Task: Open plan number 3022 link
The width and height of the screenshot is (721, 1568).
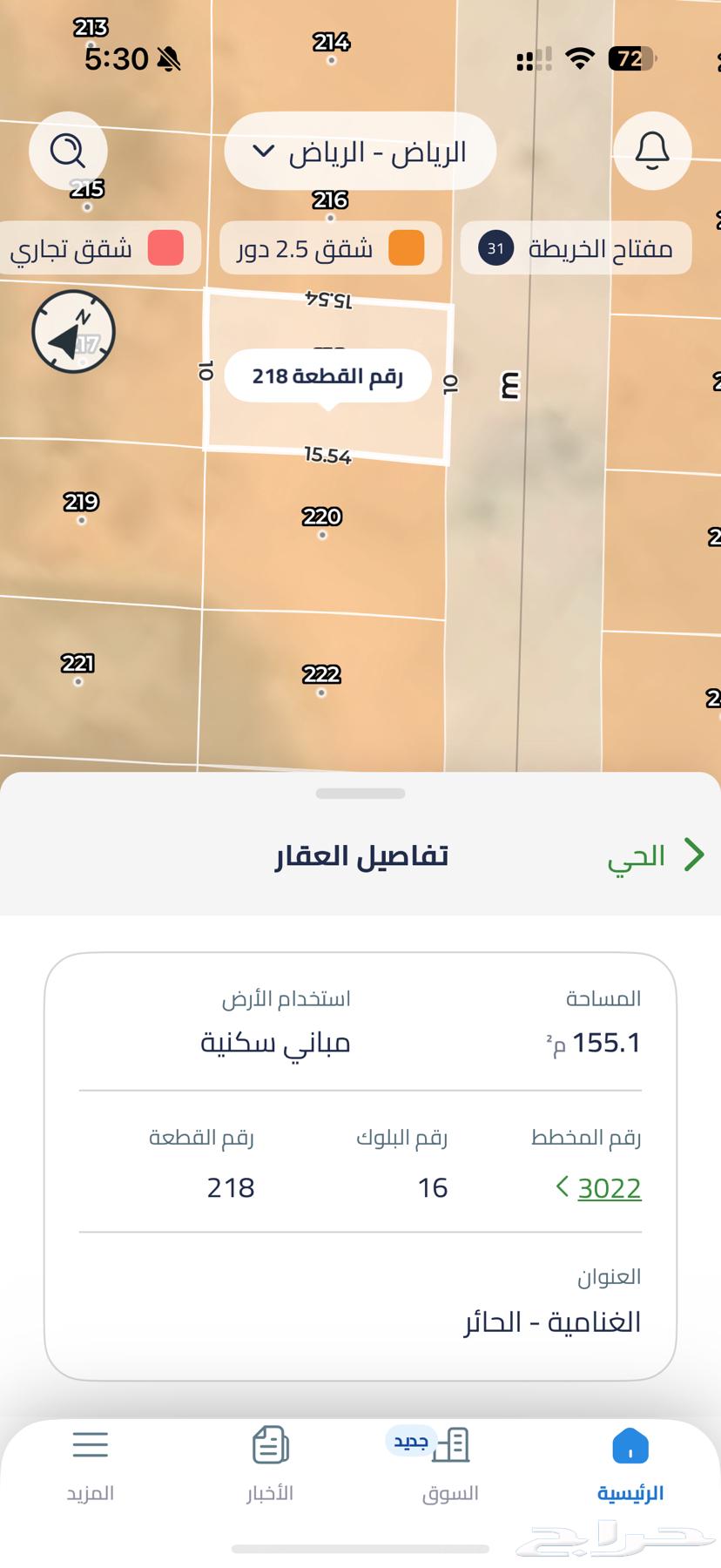Action: click(x=608, y=1187)
